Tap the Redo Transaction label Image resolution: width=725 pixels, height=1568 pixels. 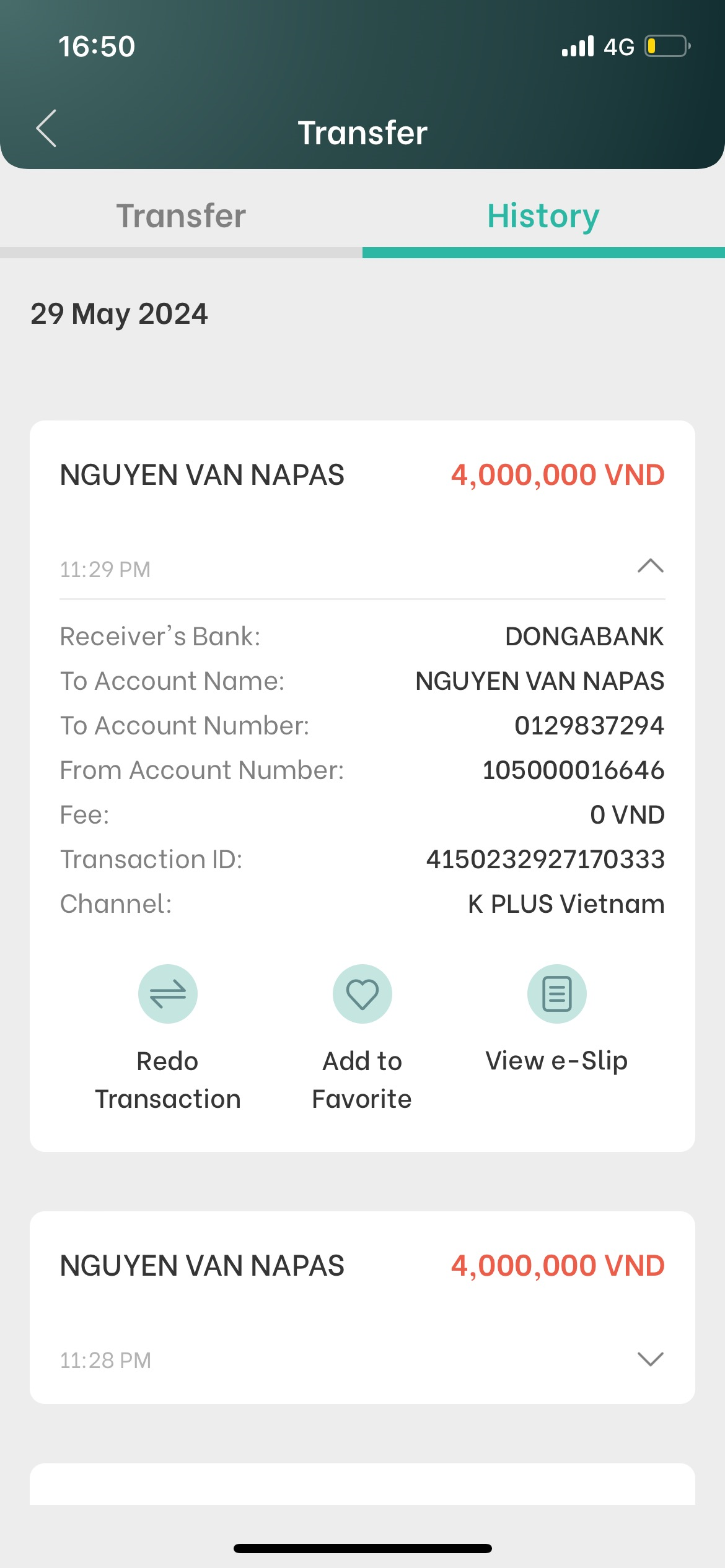167,1079
